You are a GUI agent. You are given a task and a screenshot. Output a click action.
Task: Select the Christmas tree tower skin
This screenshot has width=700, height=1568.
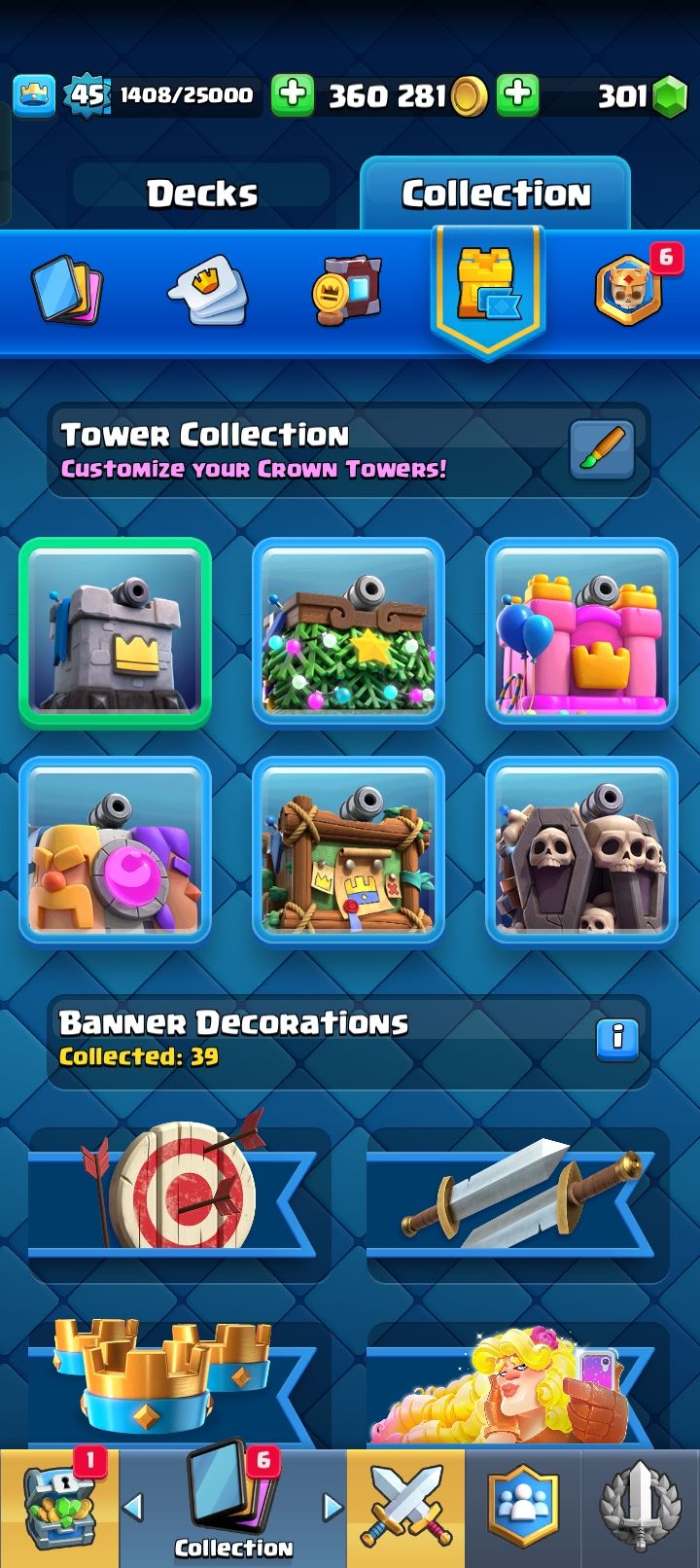[348, 633]
